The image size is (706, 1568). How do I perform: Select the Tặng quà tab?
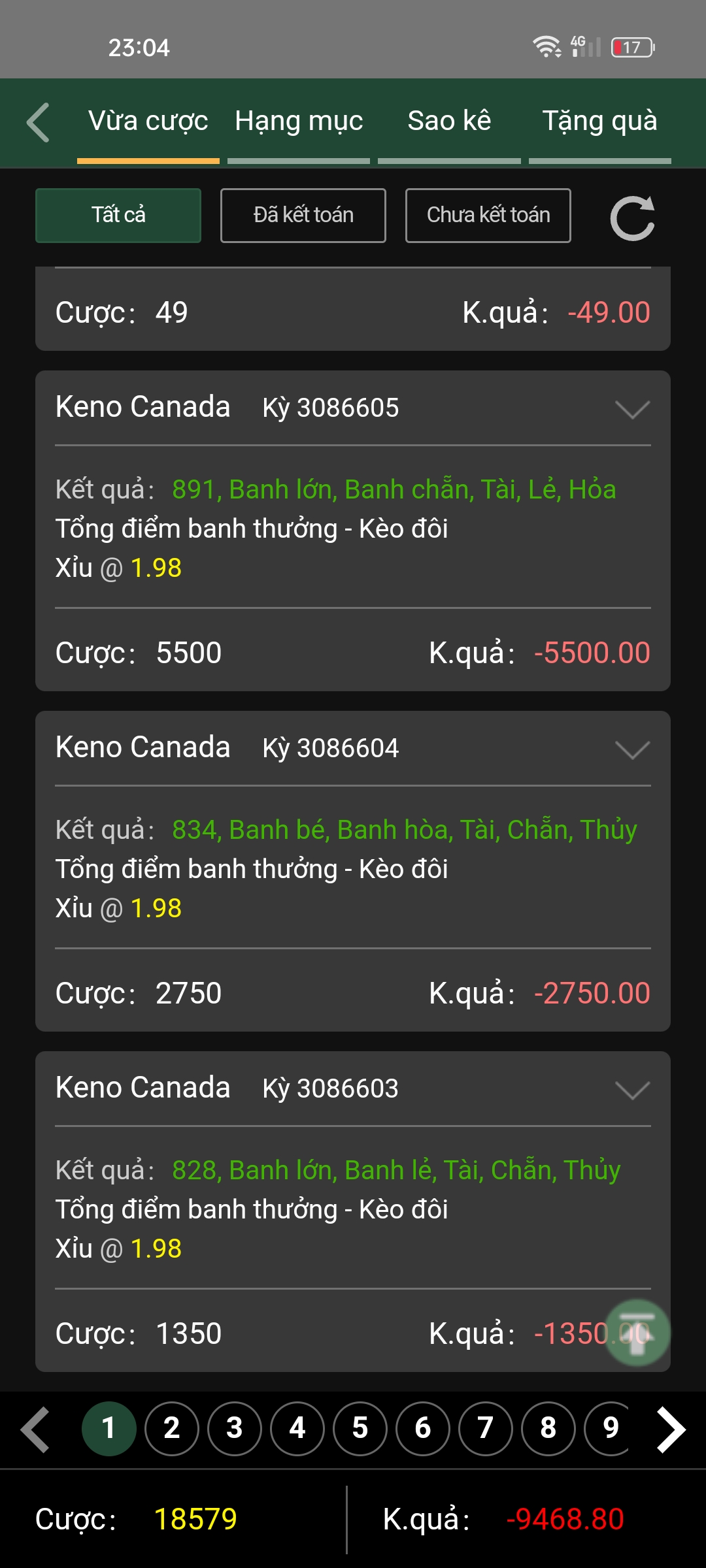(x=599, y=122)
